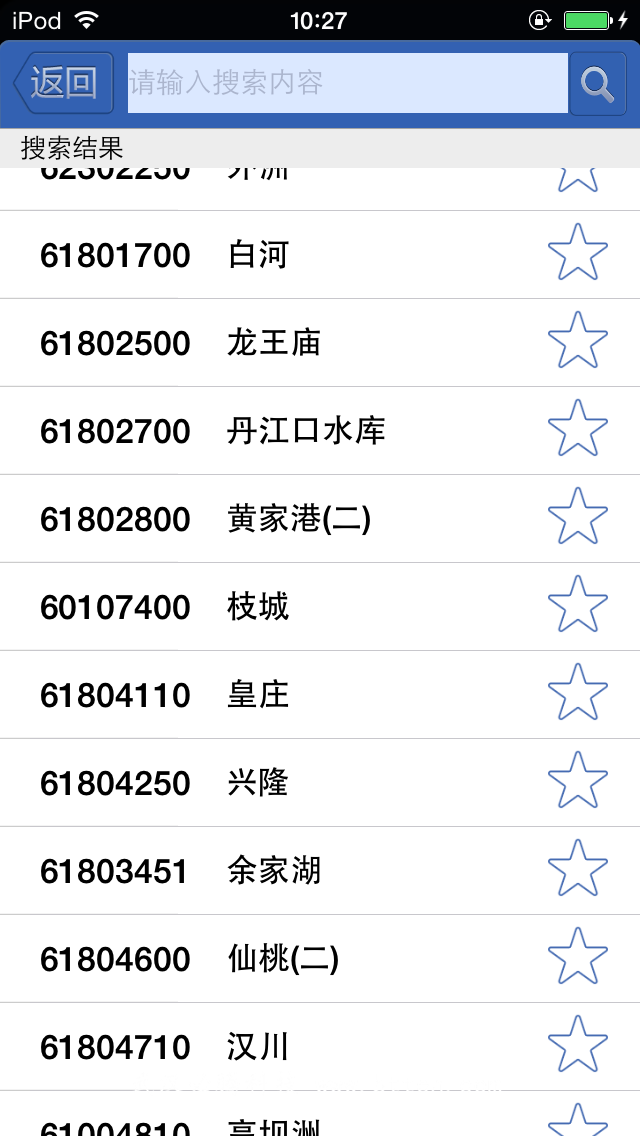Add 余家湖 to favorites
This screenshot has height=1136, width=640.
pyautogui.click(x=578, y=867)
